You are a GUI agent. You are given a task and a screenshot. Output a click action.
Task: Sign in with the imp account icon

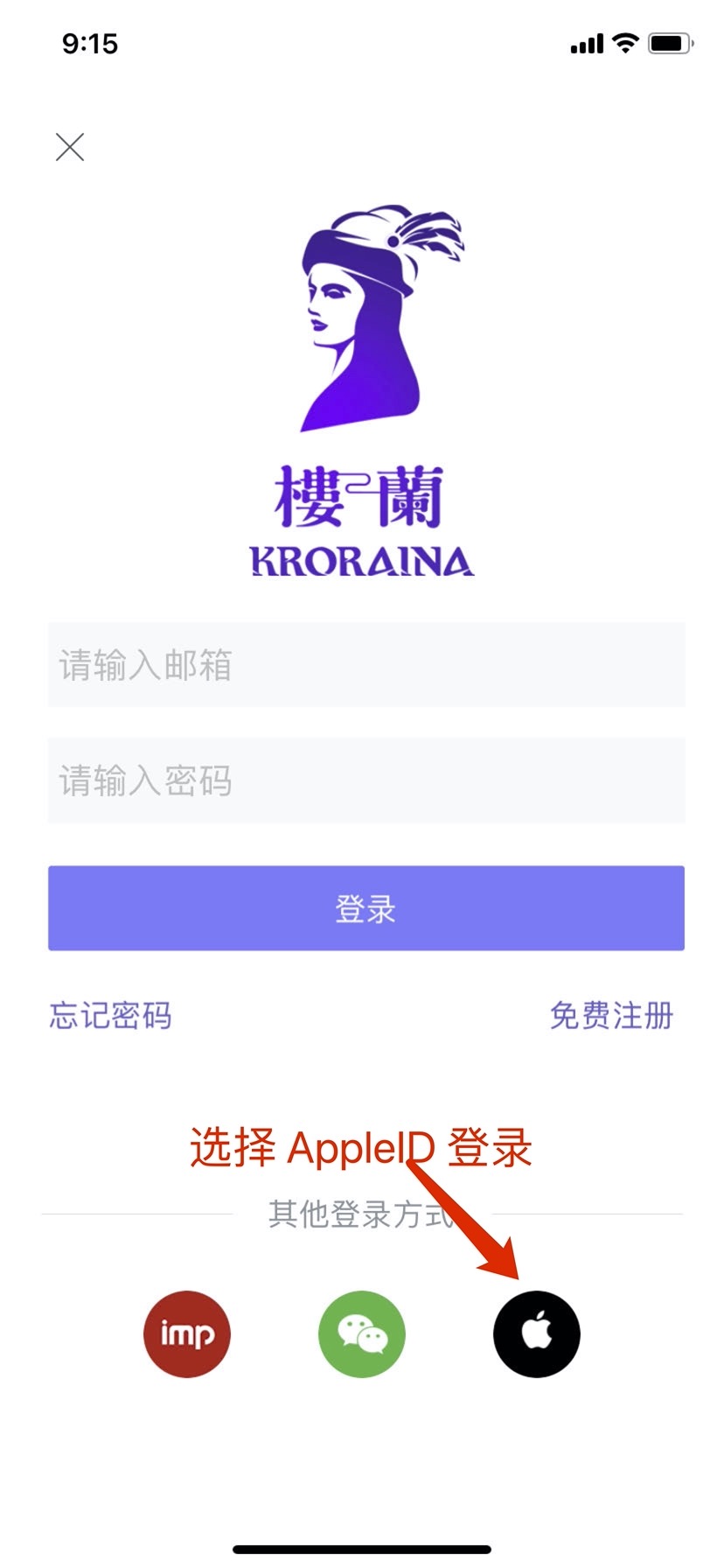point(187,1334)
